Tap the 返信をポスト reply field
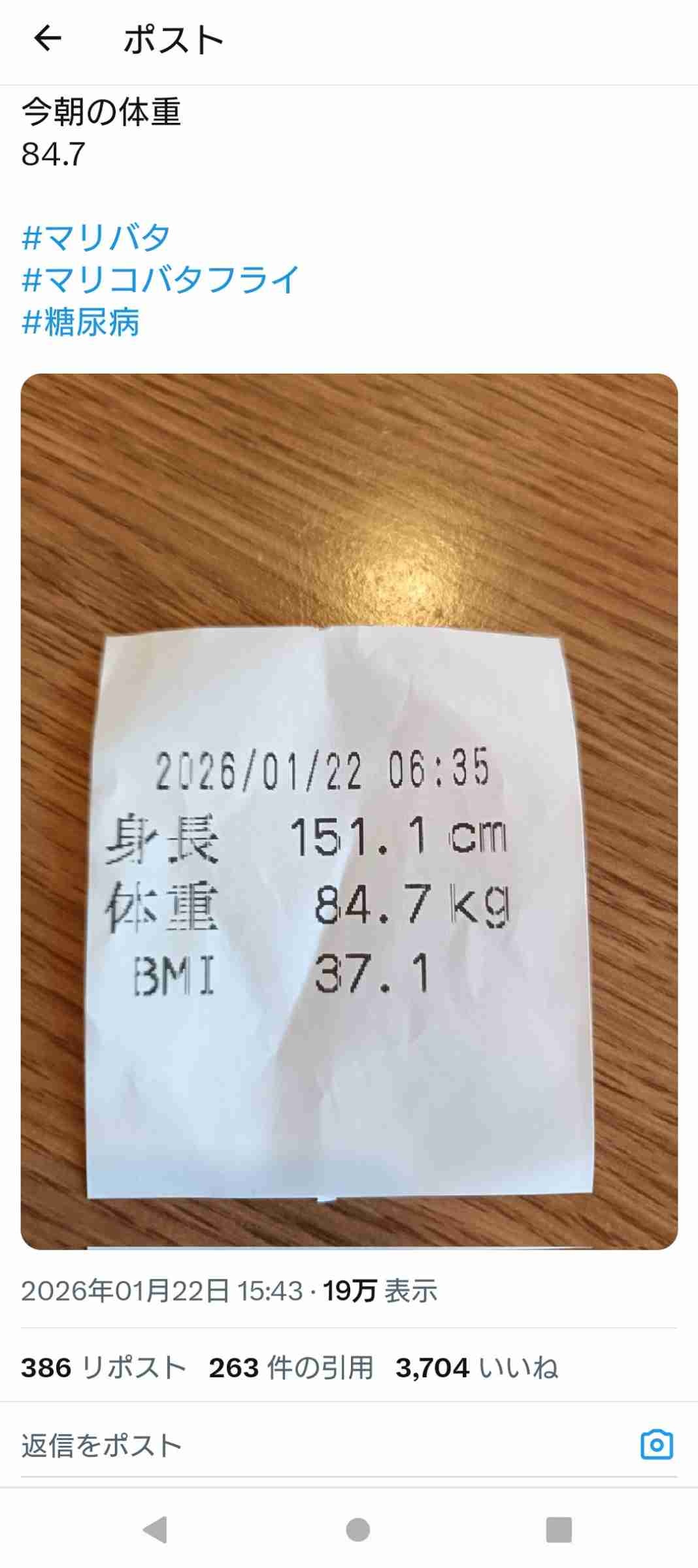The width and height of the screenshot is (698, 1568). [261, 1445]
